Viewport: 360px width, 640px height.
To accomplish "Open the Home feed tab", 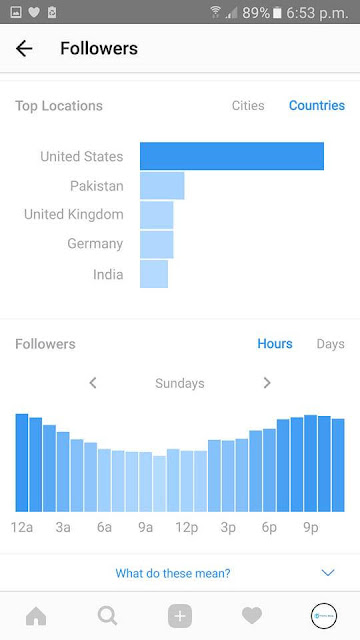I will [x=36, y=616].
